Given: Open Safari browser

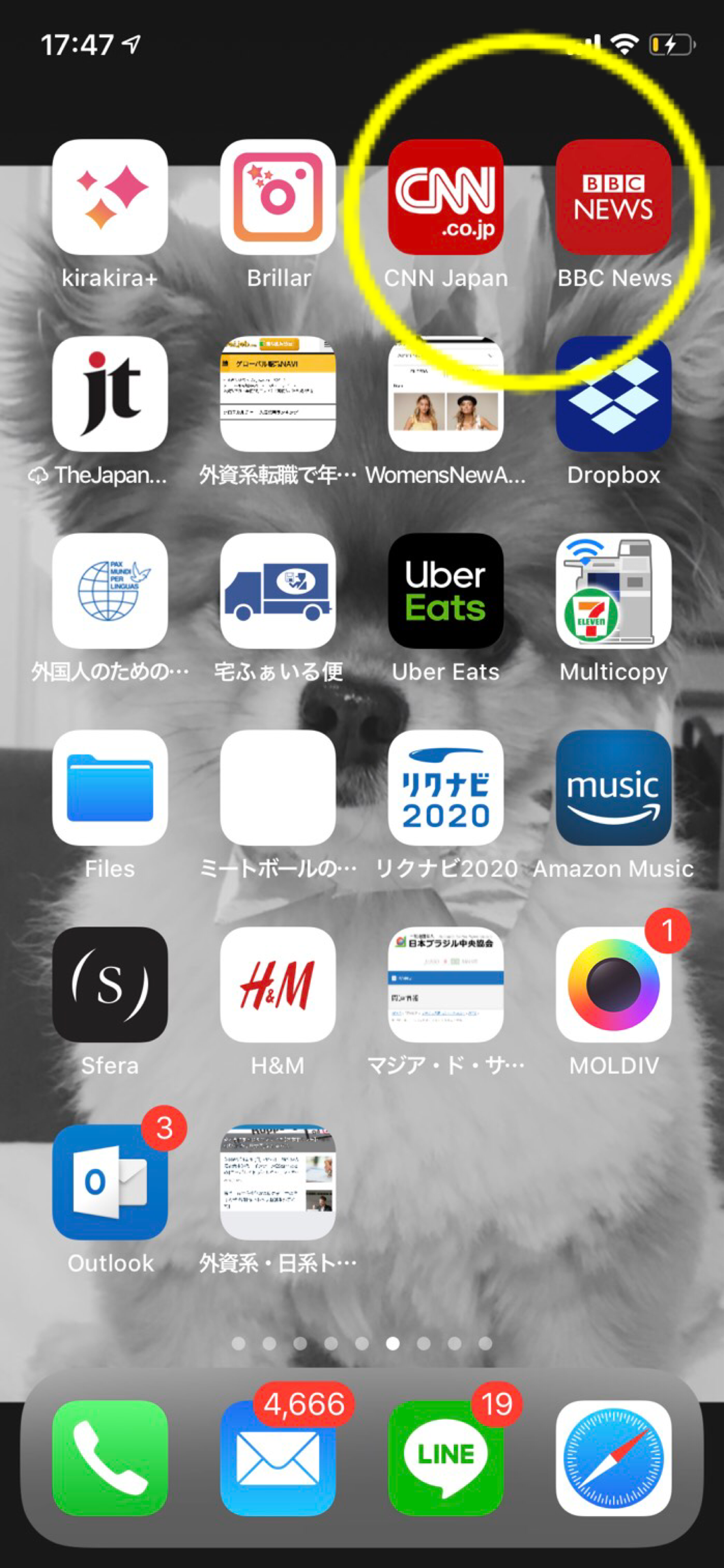Looking at the screenshot, I should [613, 1458].
